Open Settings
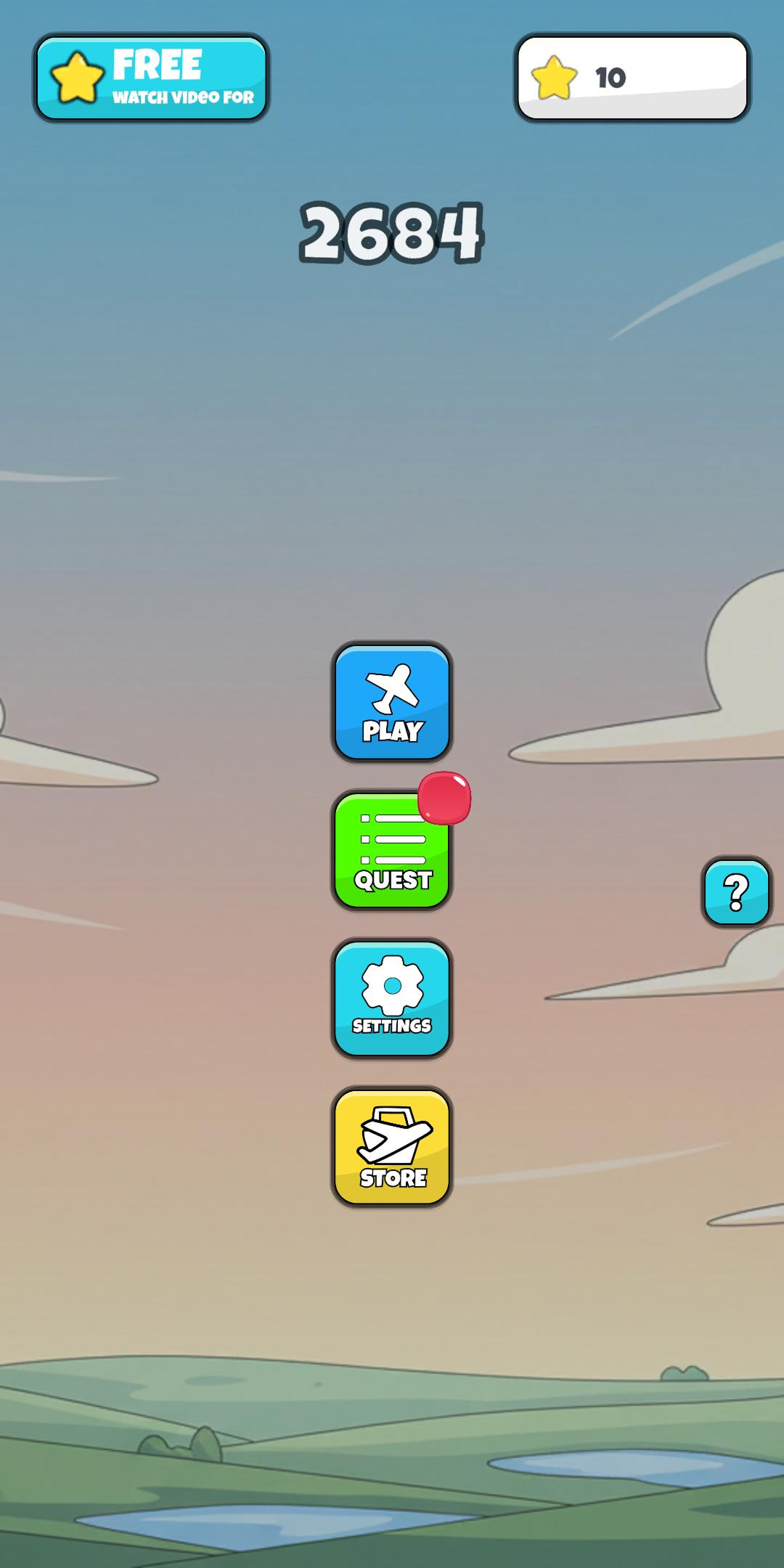This screenshot has width=784, height=1568. [x=392, y=999]
